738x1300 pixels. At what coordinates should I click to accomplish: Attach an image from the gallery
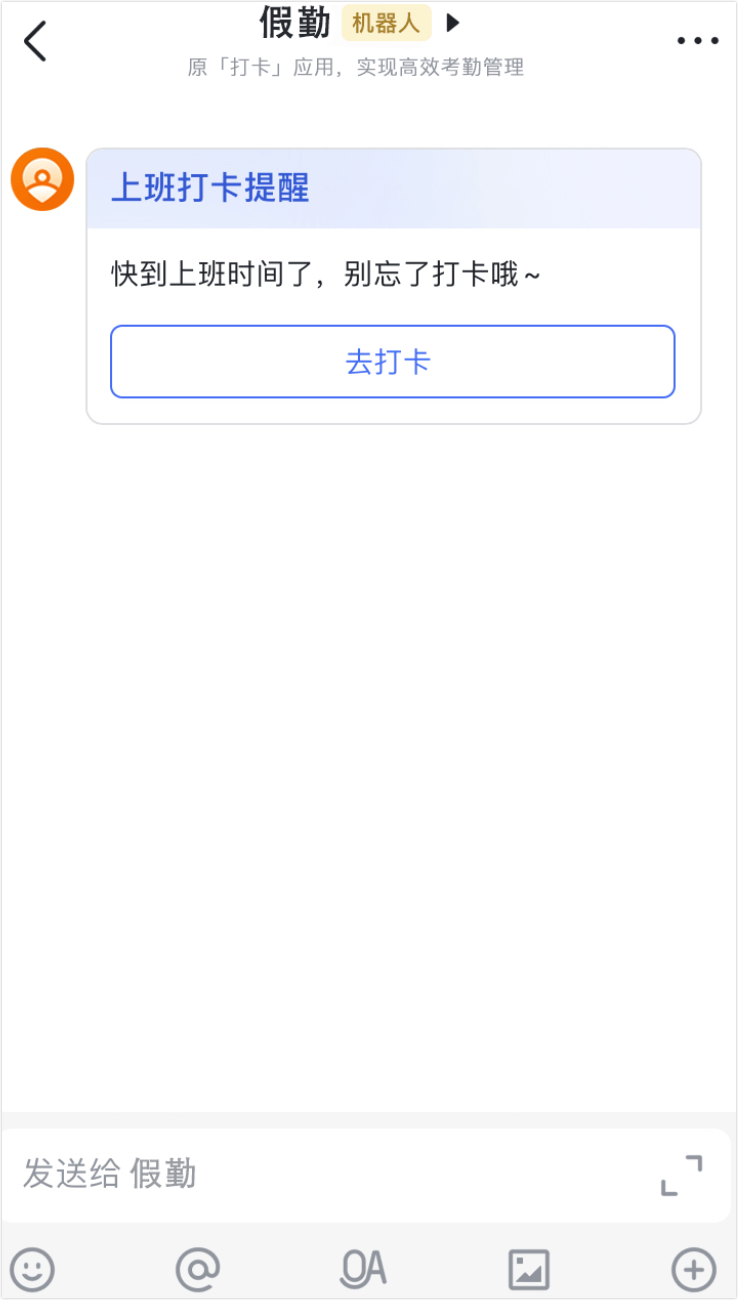[529, 1269]
